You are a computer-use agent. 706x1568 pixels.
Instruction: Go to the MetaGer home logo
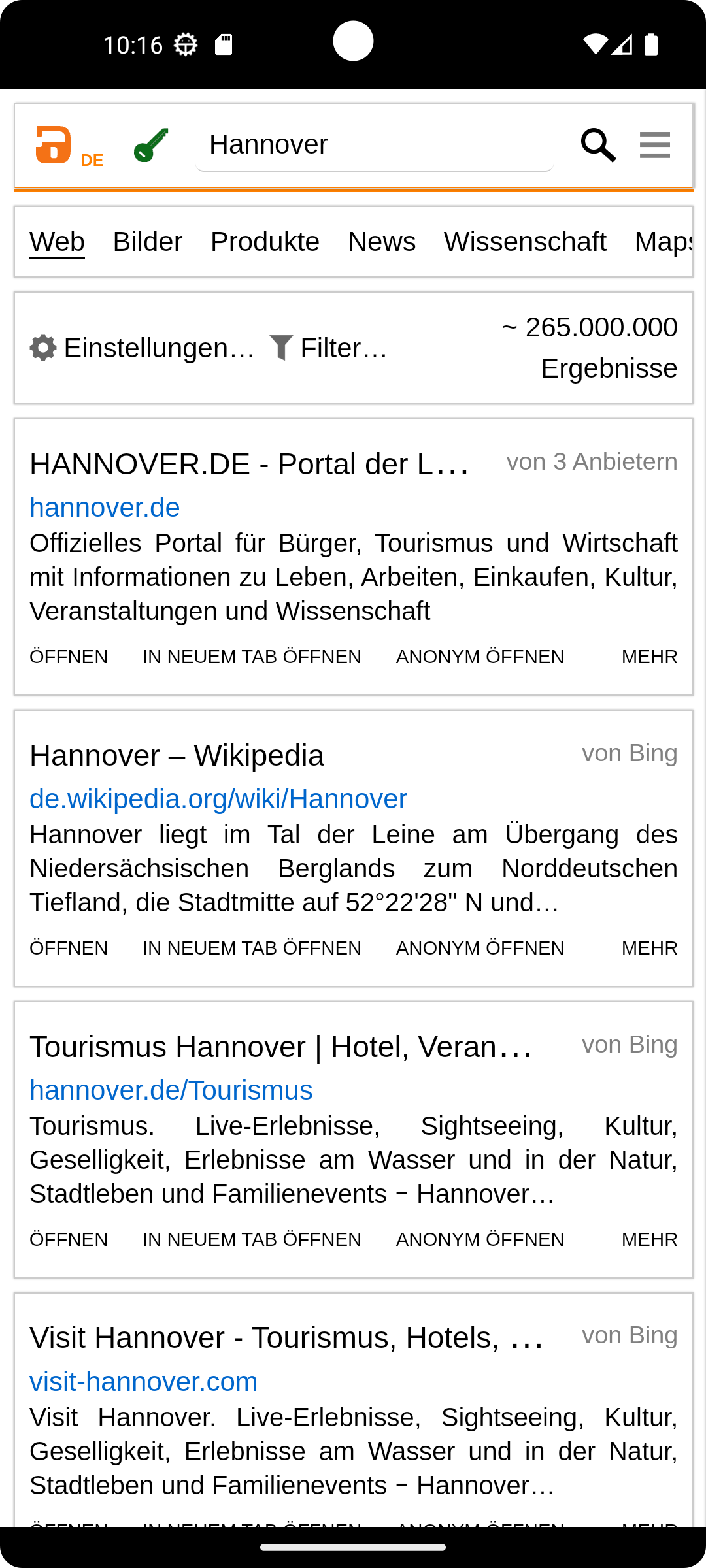point(54,144)
